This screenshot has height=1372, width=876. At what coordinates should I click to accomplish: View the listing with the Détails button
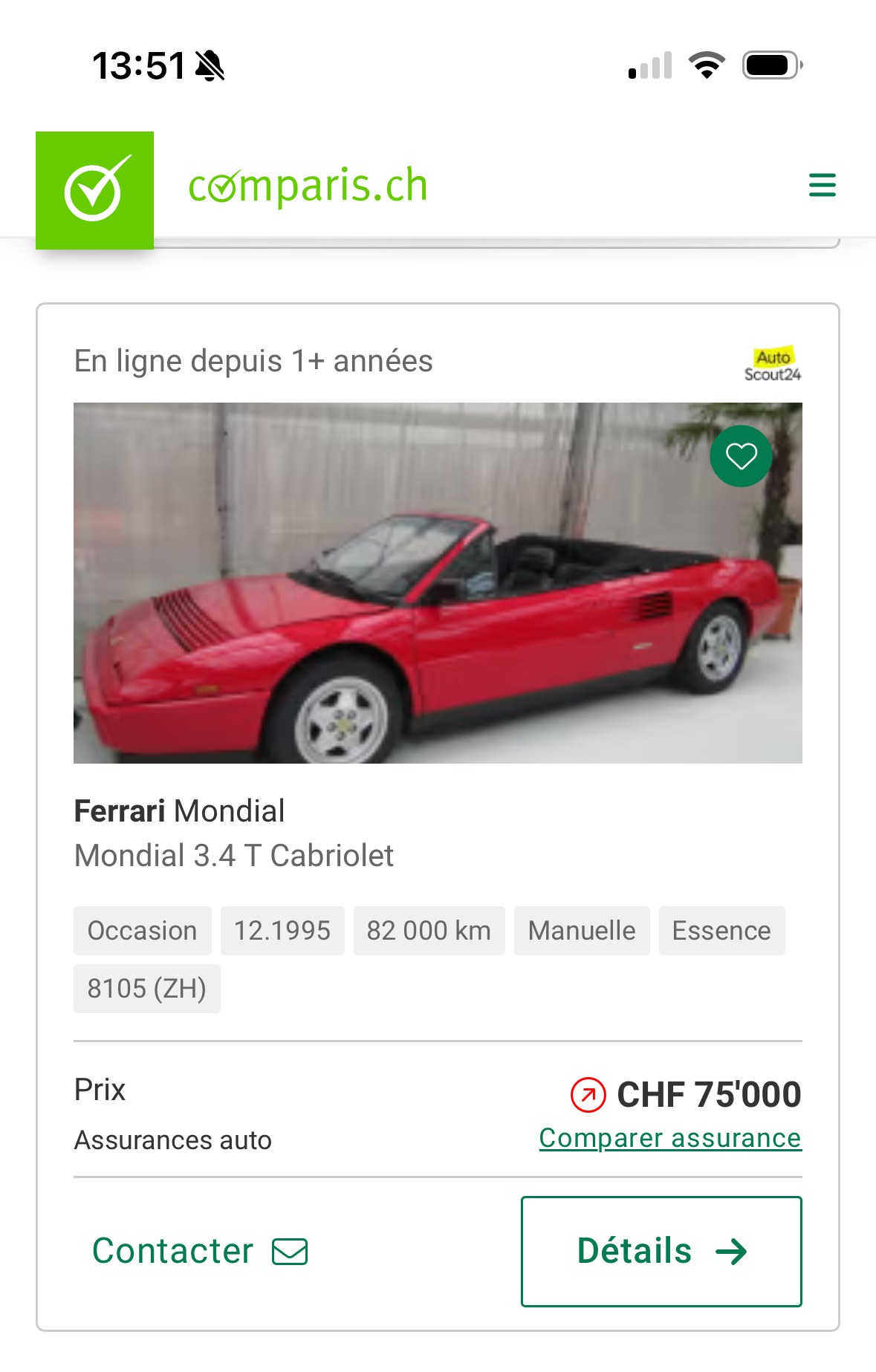661,1251
